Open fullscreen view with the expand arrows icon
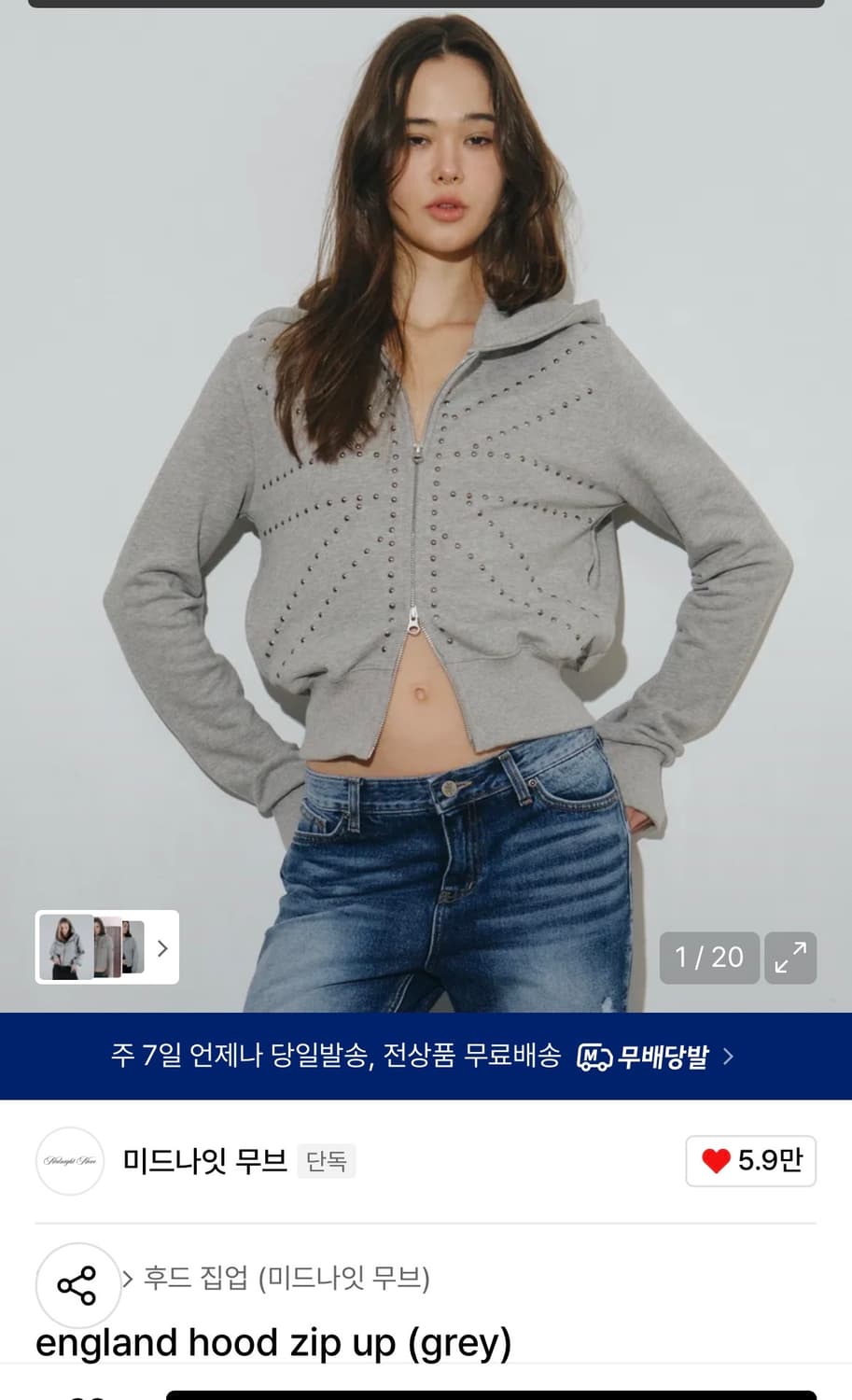The image size is (852, 1400). click(x=791, y=959)
